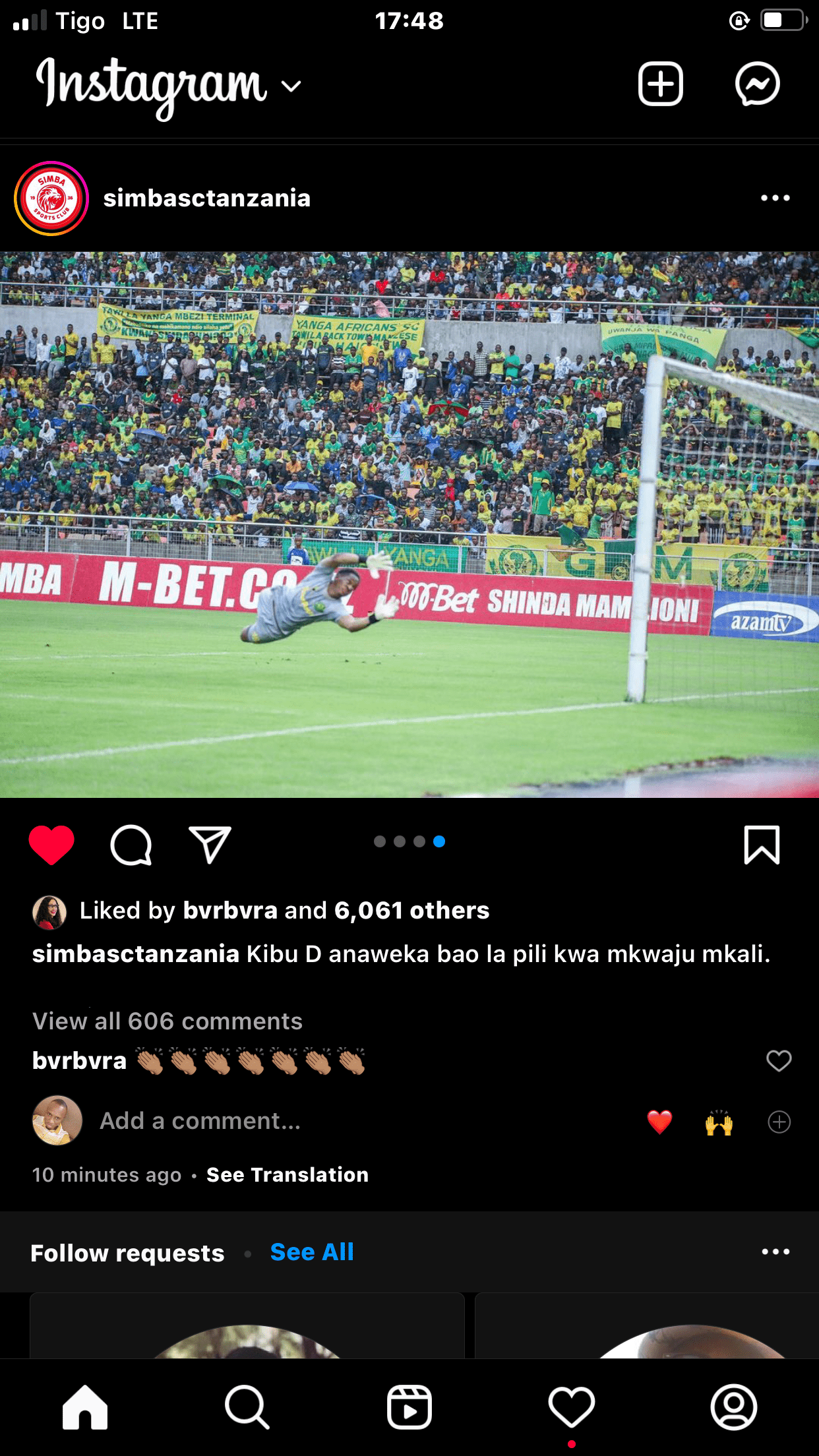Unlike the post with red heart
Screen dimensions: 819x1456
pos(51,845)
